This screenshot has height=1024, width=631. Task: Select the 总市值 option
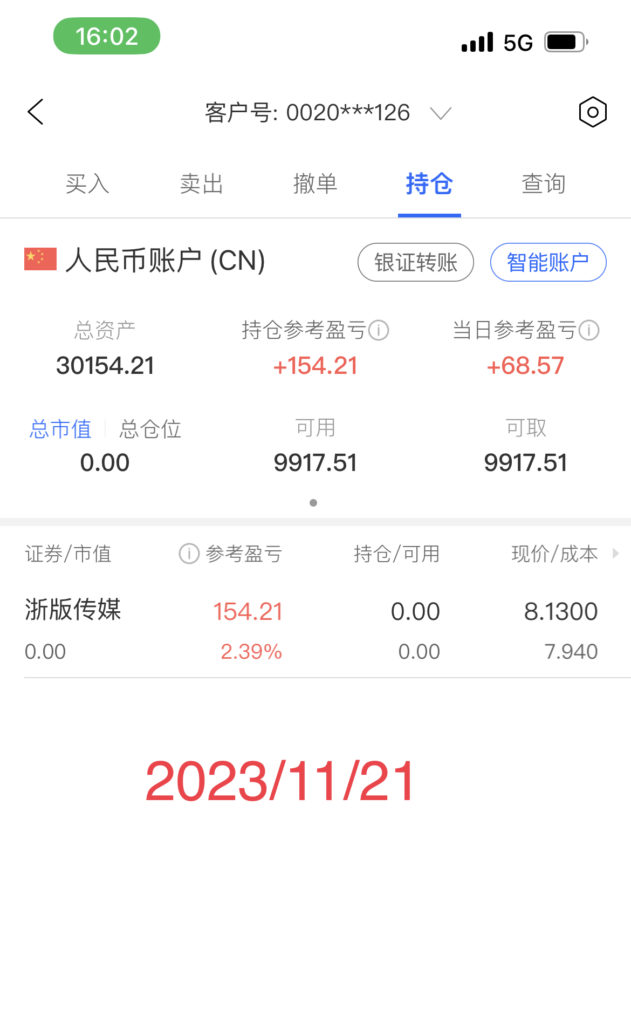pos(60,429)
